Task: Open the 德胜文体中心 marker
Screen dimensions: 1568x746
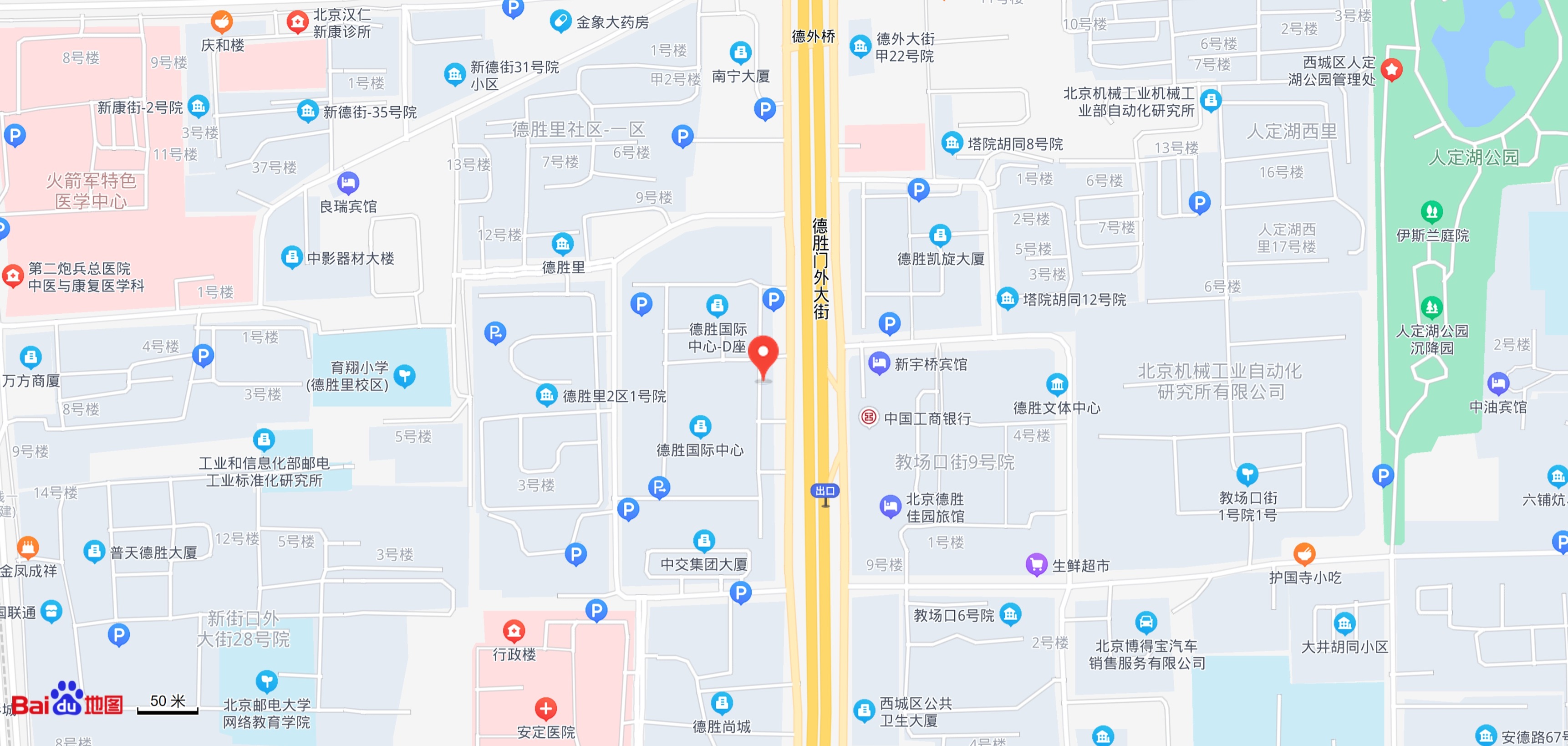Action: pos(1057,385)
